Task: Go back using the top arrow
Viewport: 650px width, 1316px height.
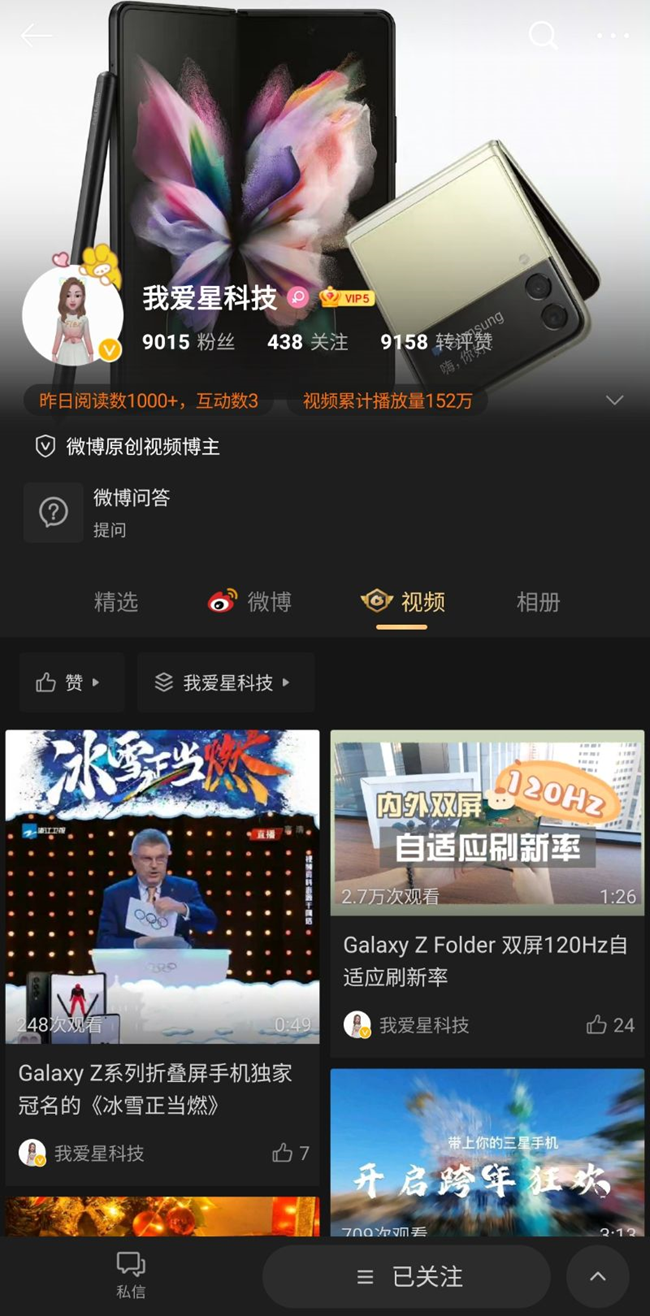Action: (x=36, y=37)
